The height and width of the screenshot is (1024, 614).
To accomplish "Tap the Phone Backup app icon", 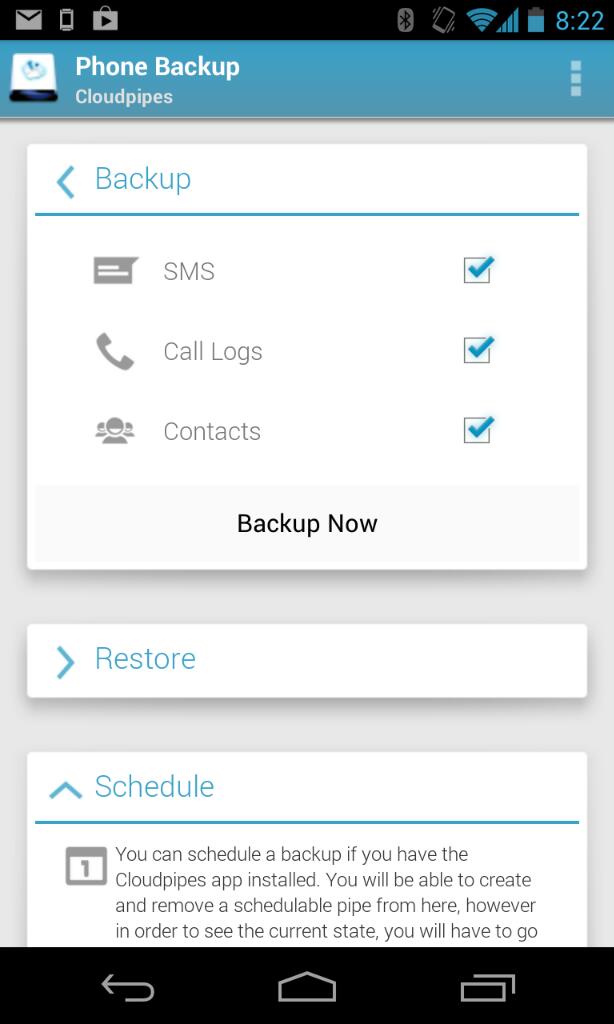I will tap(33, 78).
